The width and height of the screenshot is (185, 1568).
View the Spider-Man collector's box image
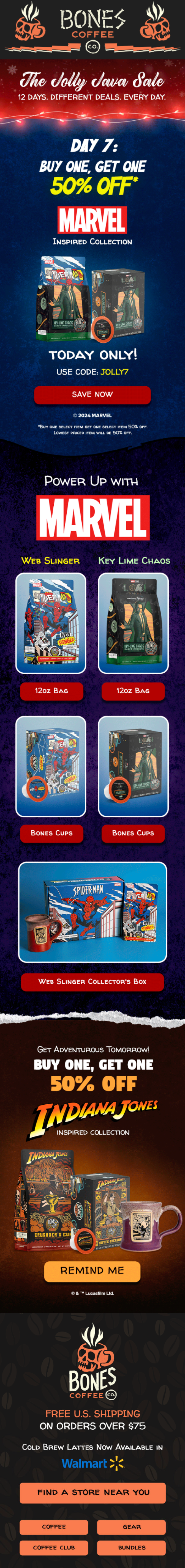pos(92,911)
